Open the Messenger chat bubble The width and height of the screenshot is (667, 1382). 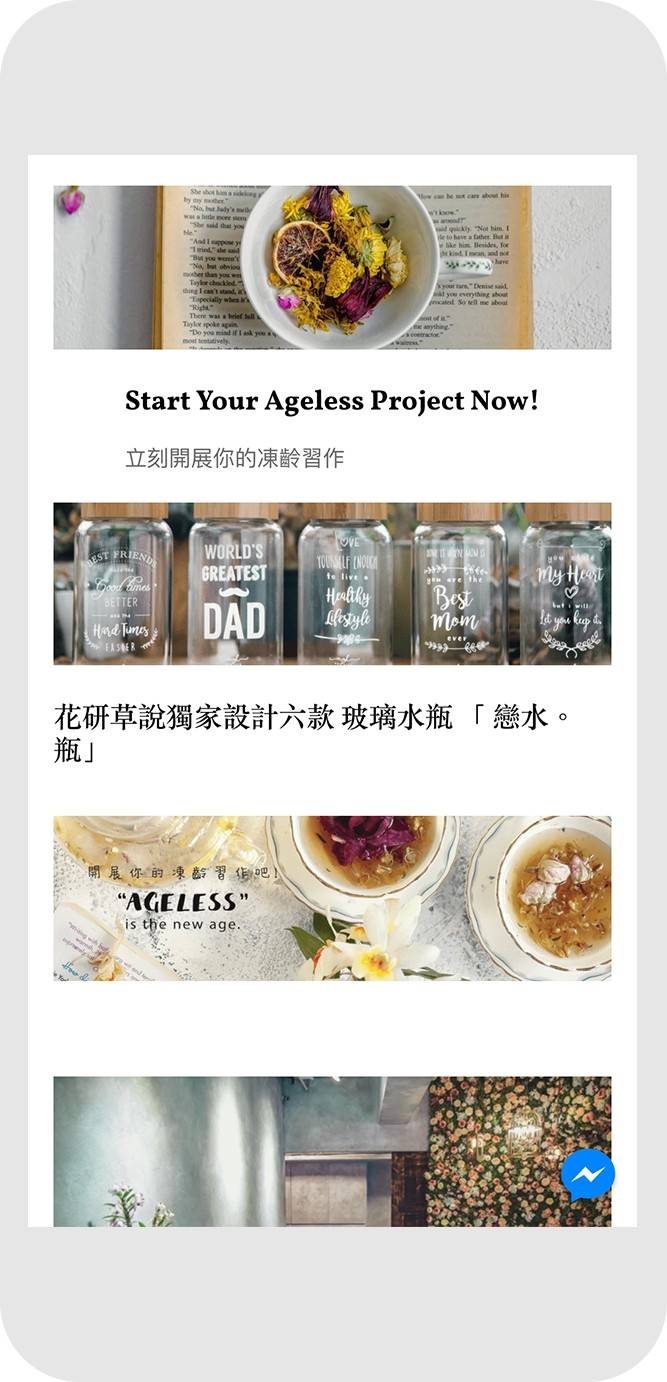(588, 1175)
